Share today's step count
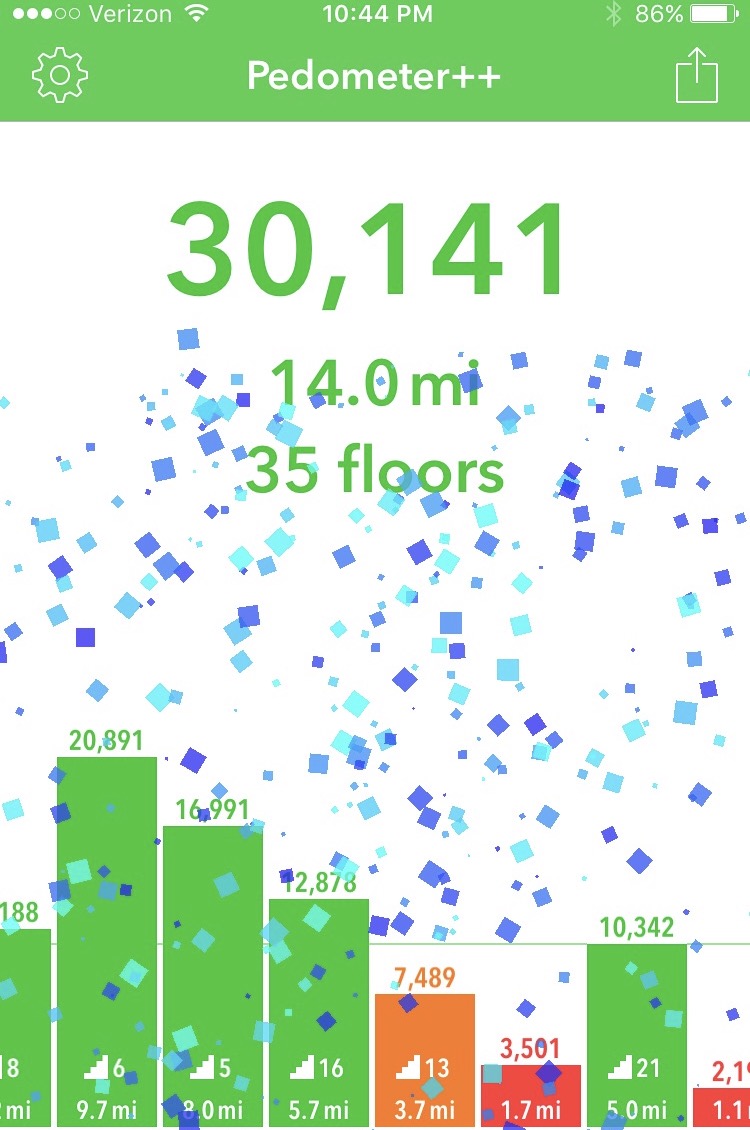The width and height of the screenshot is (750, 1130). click(x=697, y=75)
